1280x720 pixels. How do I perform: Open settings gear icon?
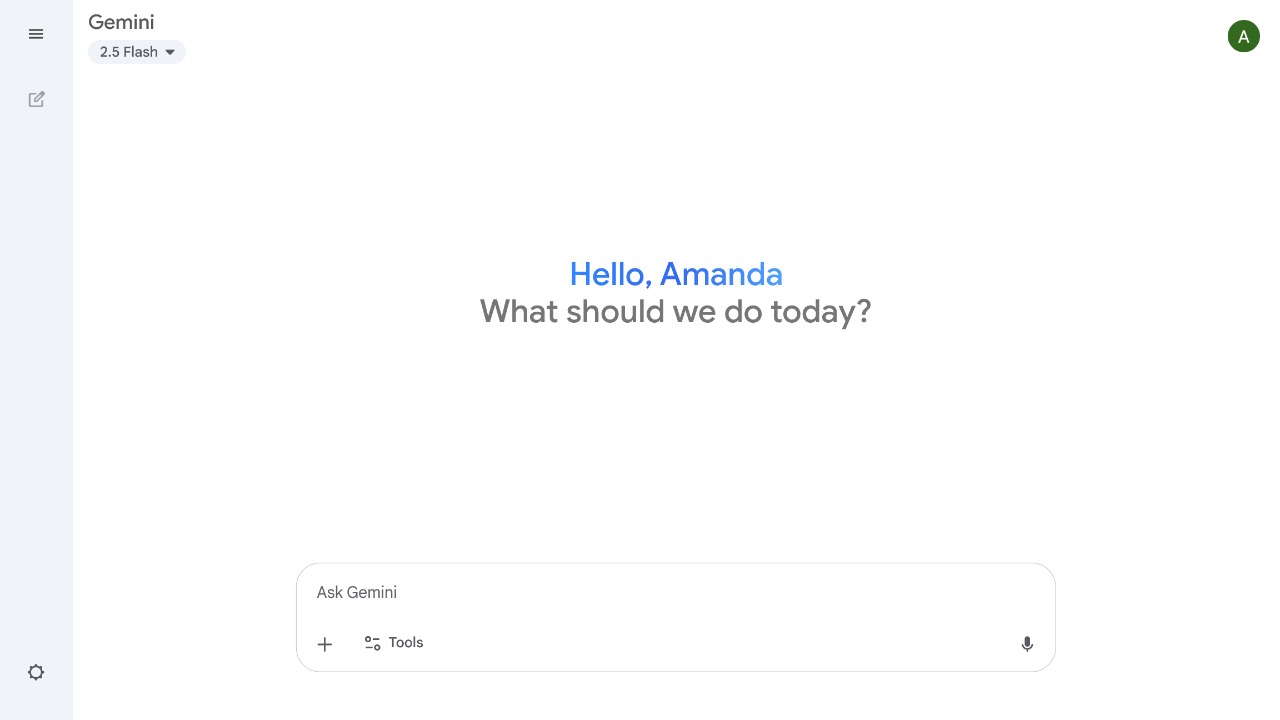36,672
